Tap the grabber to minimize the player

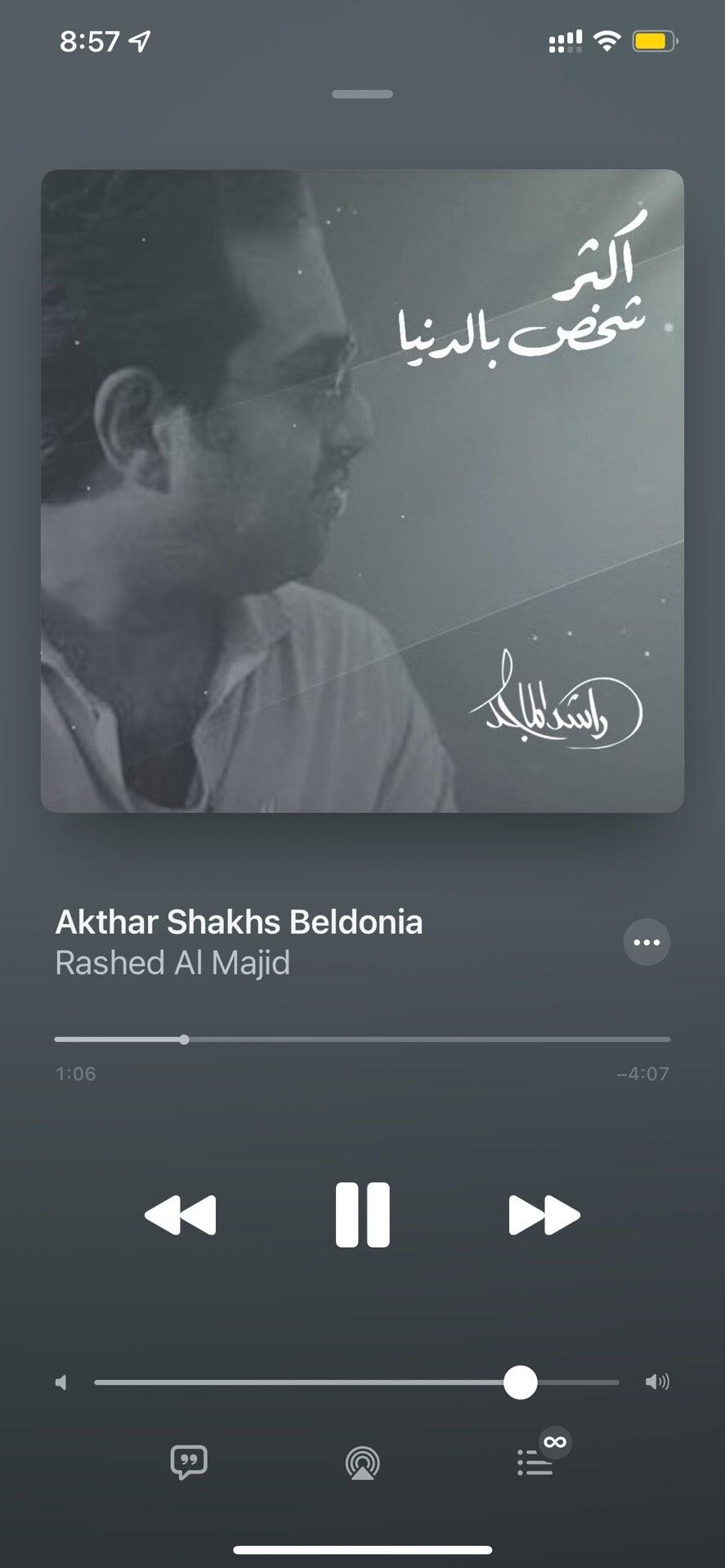(362, 94)
